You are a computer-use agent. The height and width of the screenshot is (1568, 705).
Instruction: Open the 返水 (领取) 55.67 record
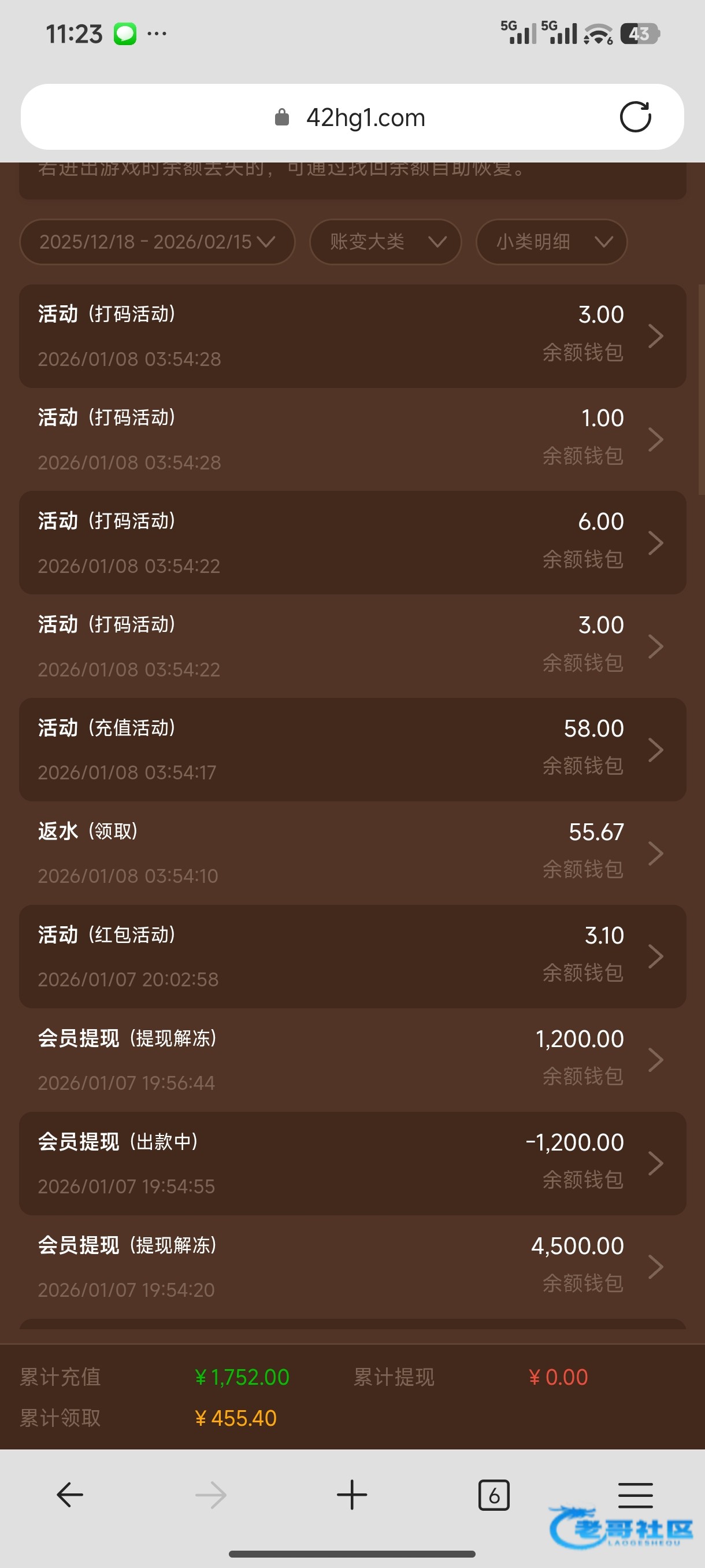352,853
